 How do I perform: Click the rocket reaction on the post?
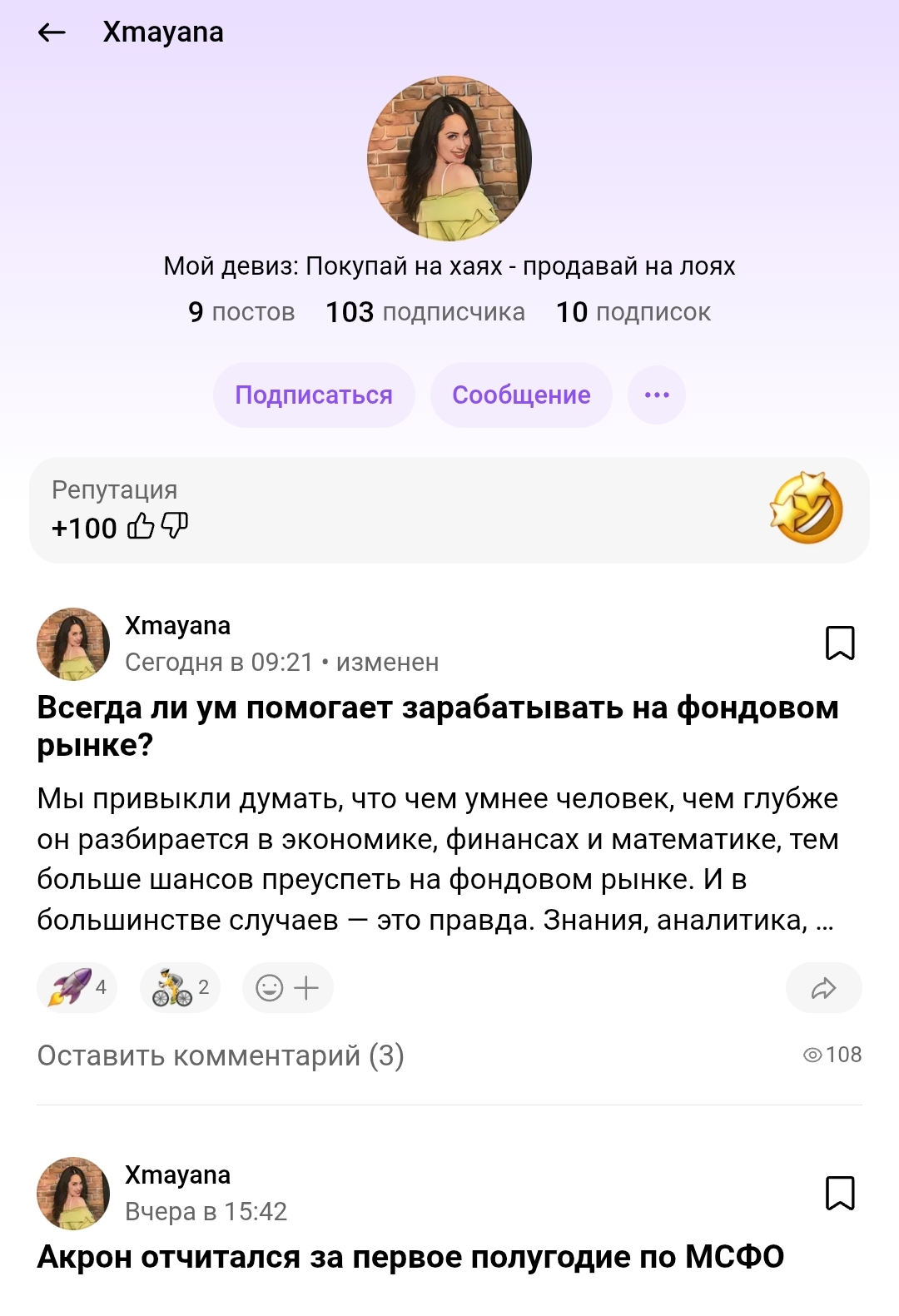point(73,987)
